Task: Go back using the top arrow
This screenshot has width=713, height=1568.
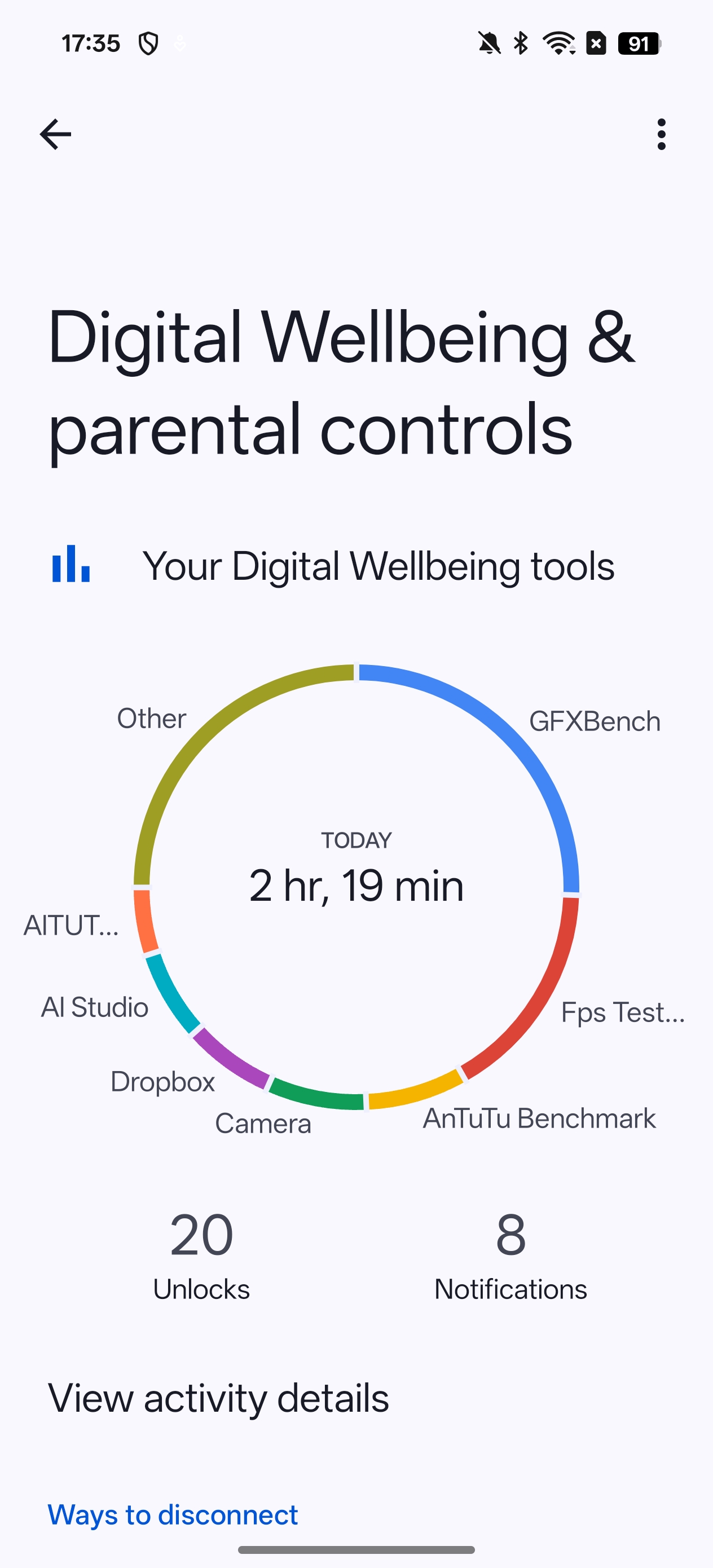Action: tap(55, 134)
